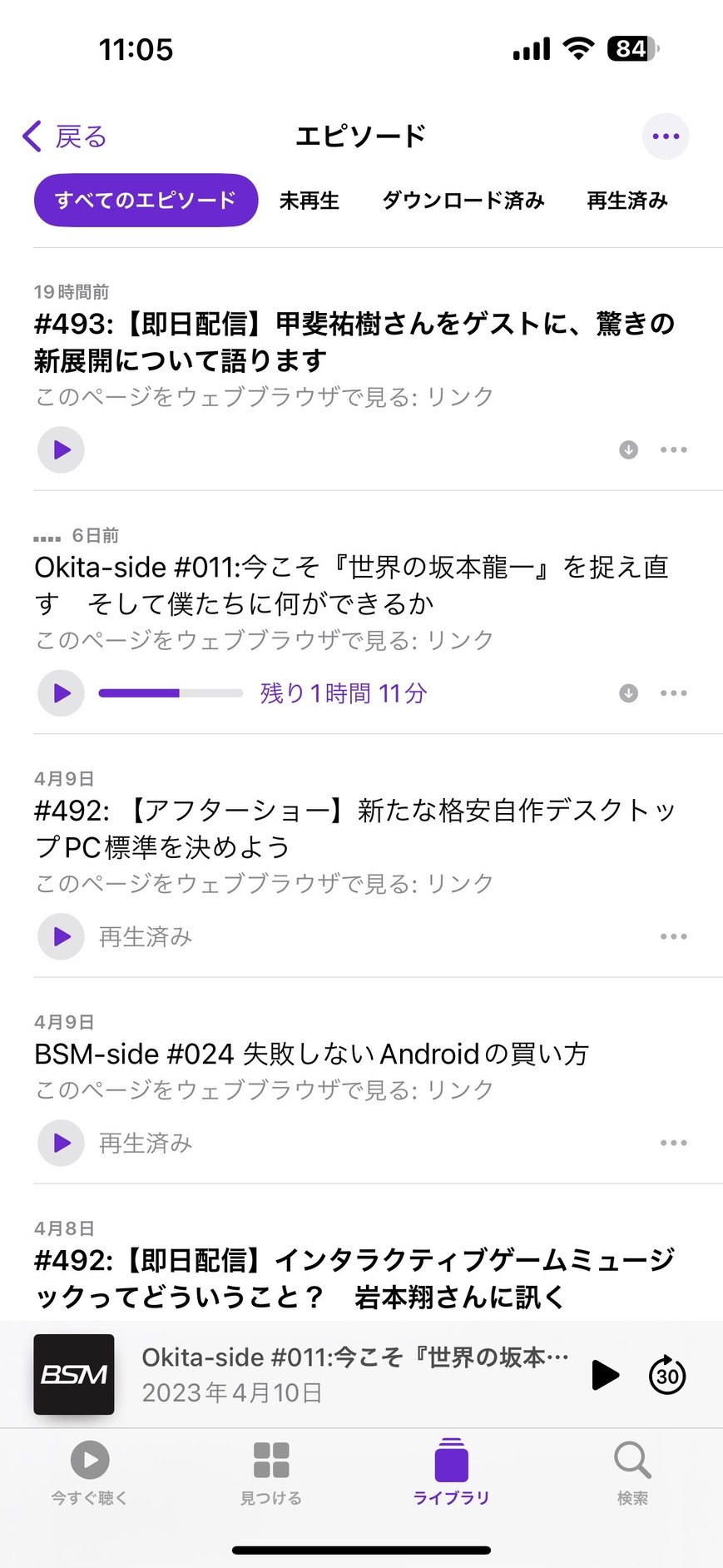
Task: Switch to the 未再生 filter
Action: tap(310, 201)
